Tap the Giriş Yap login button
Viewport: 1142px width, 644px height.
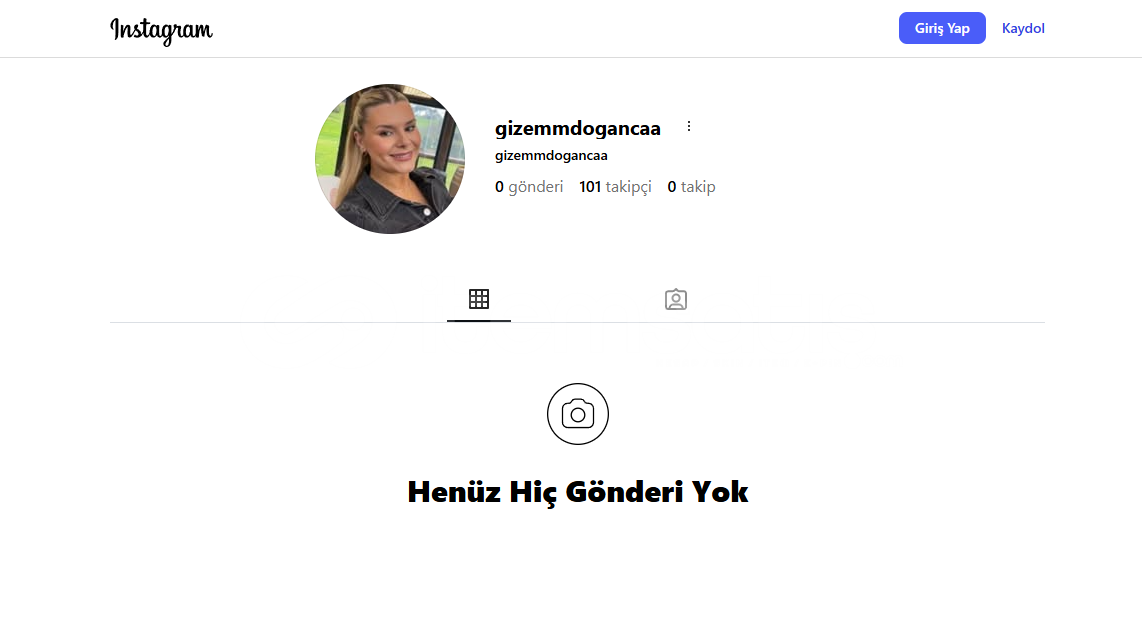click(942, 28)
